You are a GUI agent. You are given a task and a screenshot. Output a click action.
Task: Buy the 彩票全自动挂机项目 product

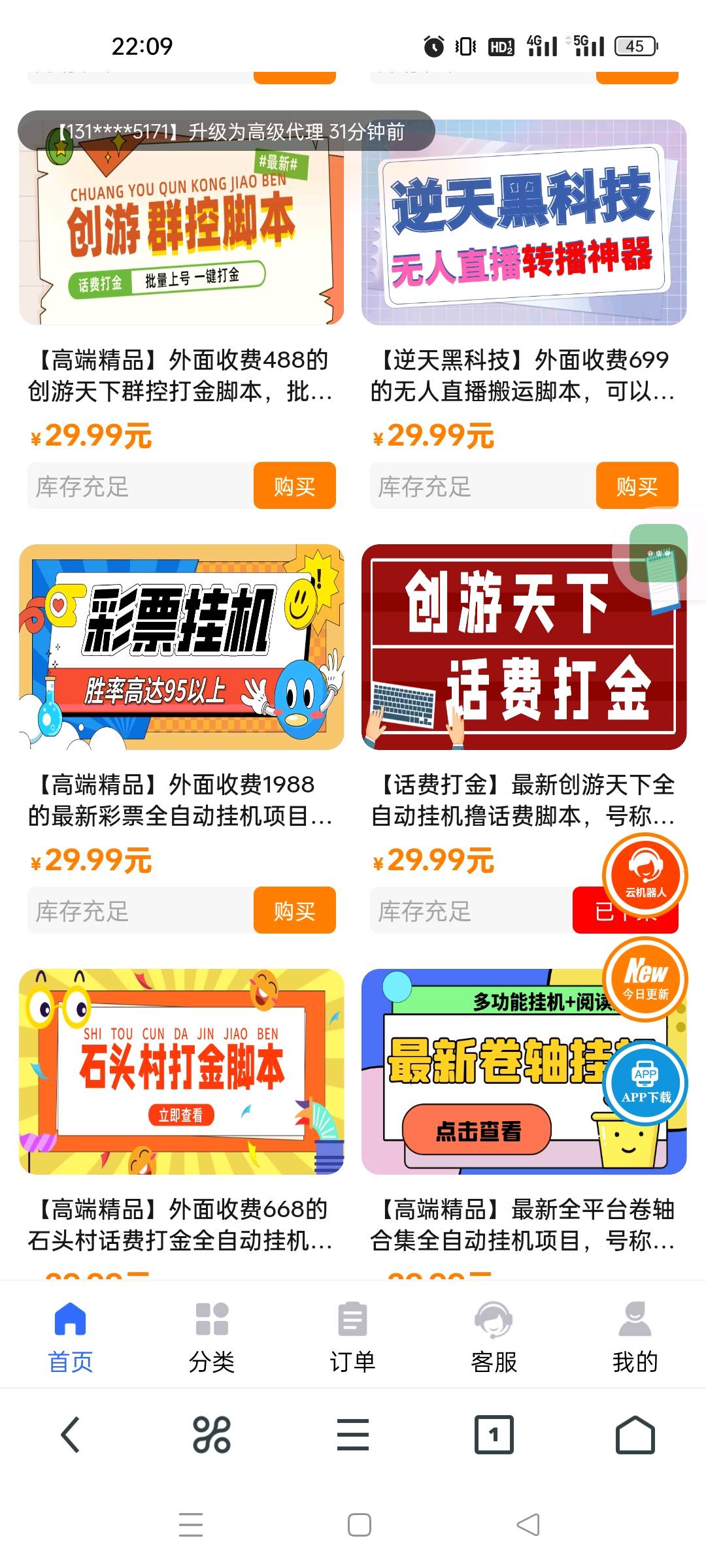(x=294, y=910)
